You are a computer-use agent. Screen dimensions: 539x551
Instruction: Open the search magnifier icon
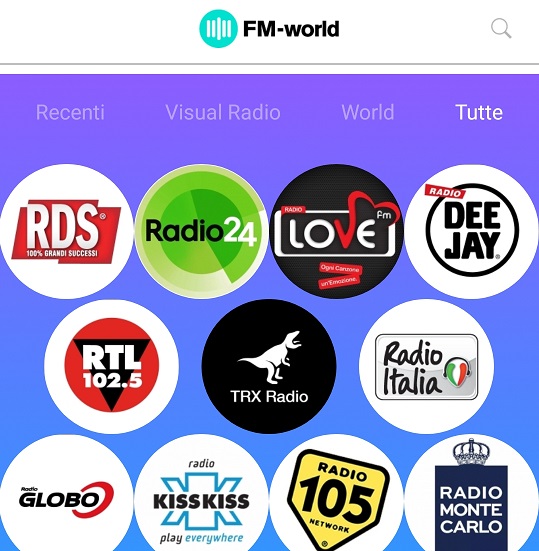[x=501, y=28]
